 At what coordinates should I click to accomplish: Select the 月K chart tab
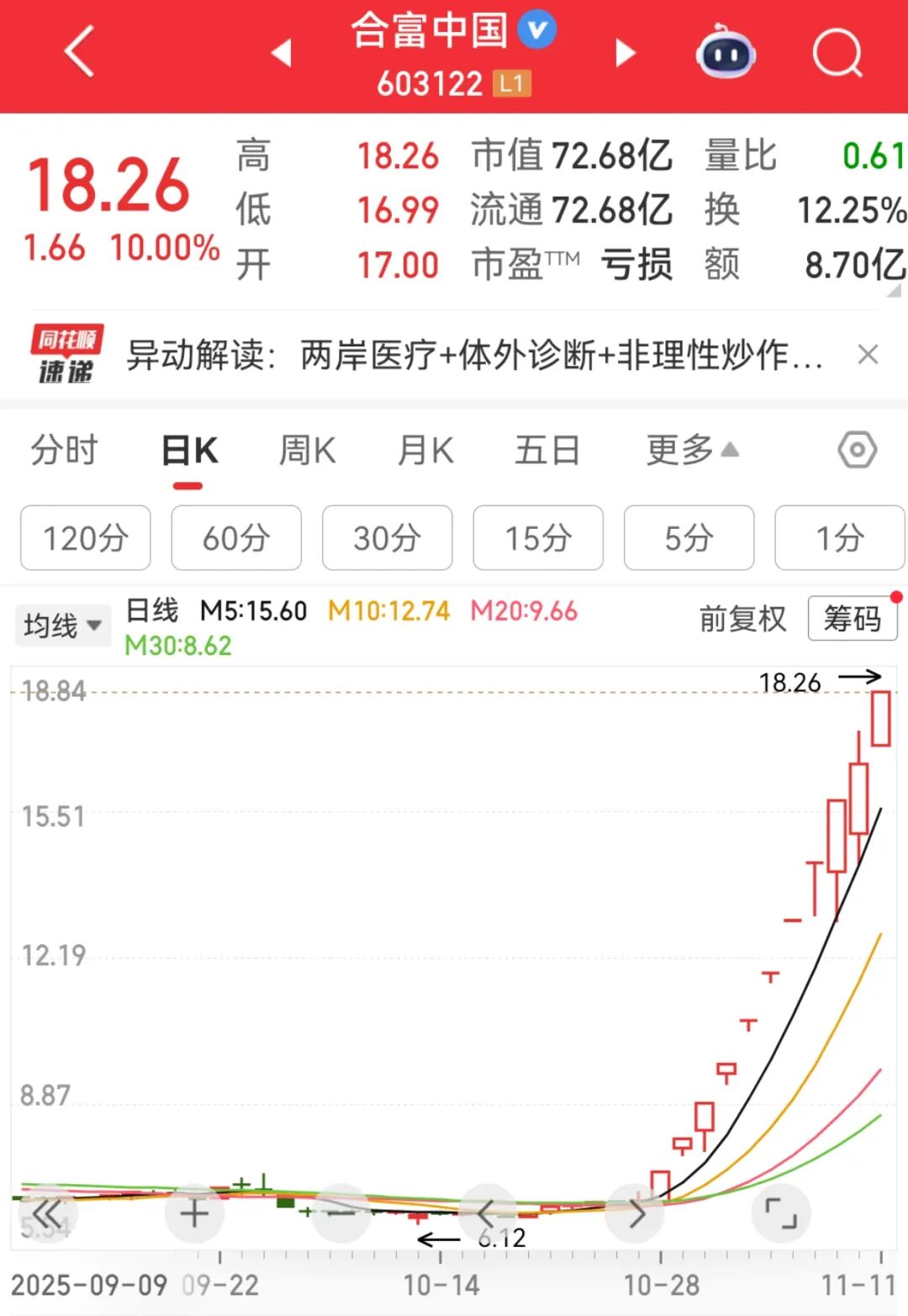pyautogui.click(x=425, y=451)
